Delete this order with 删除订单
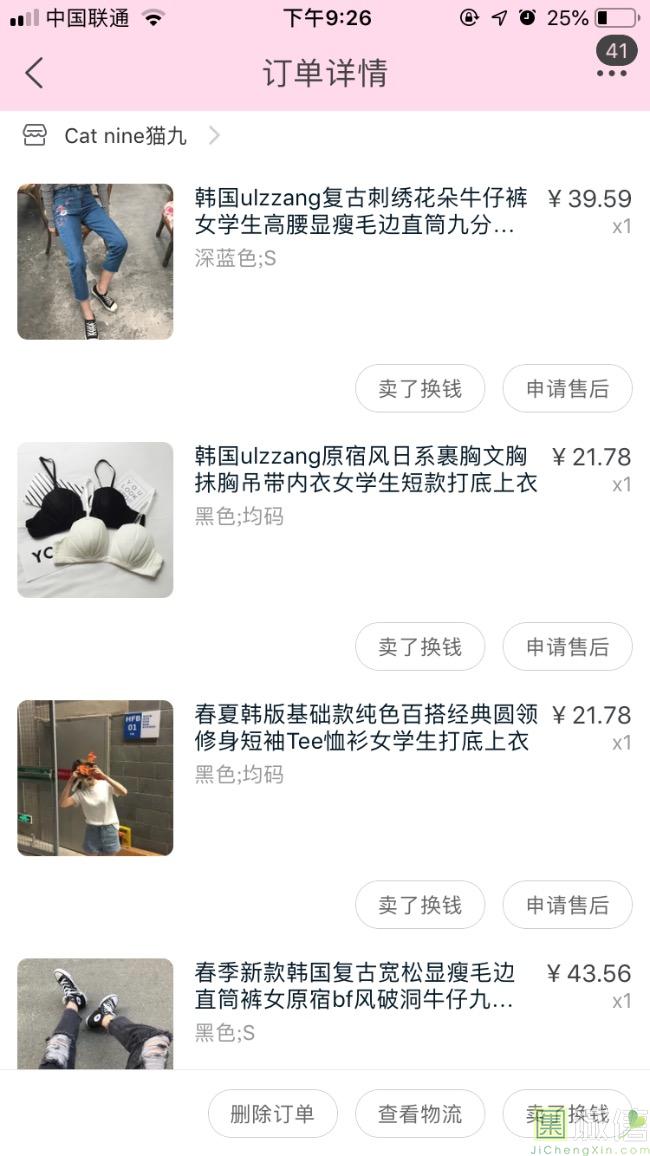This screenshot has width=650, height=1156. pos(272,1114)
